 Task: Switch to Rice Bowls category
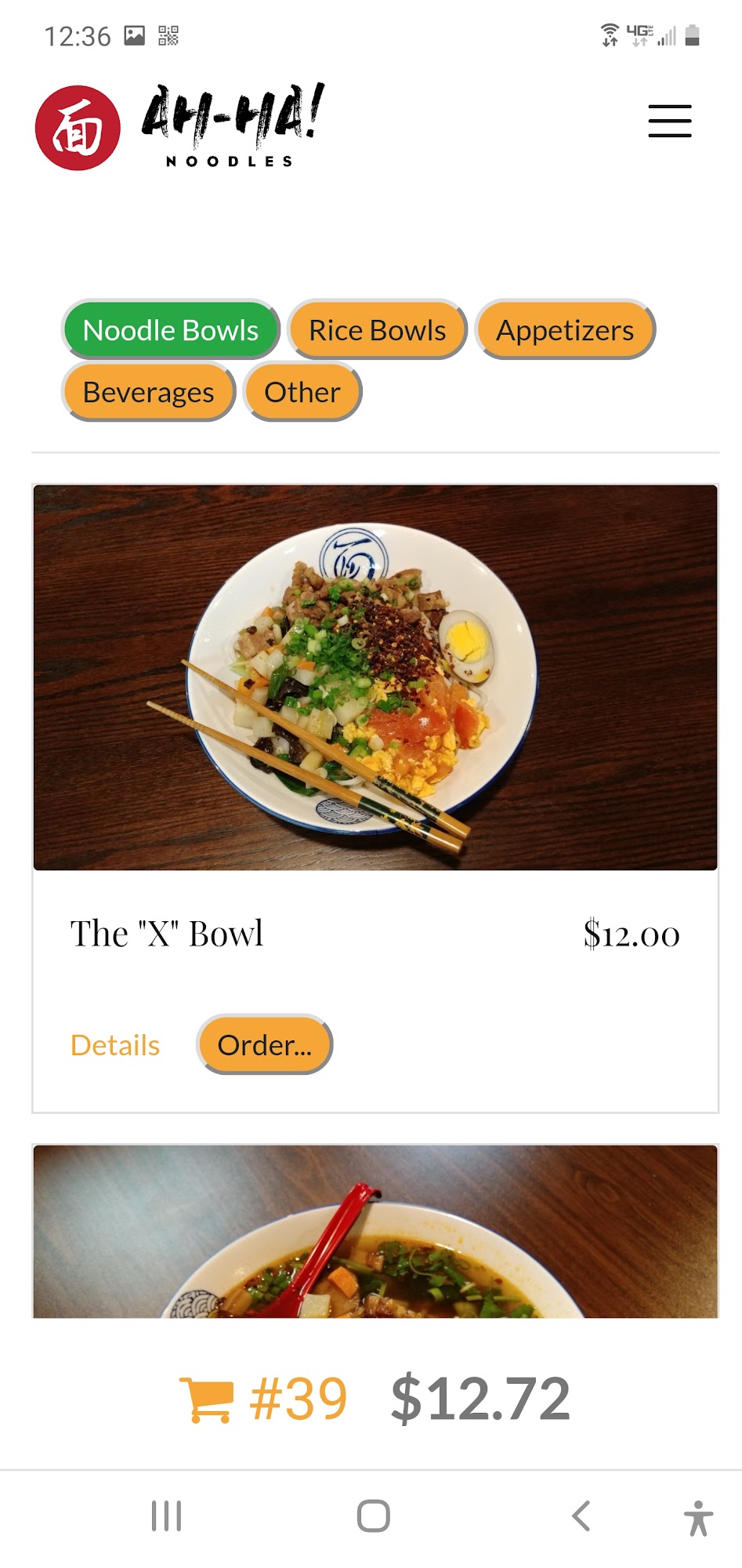(377, 330)
